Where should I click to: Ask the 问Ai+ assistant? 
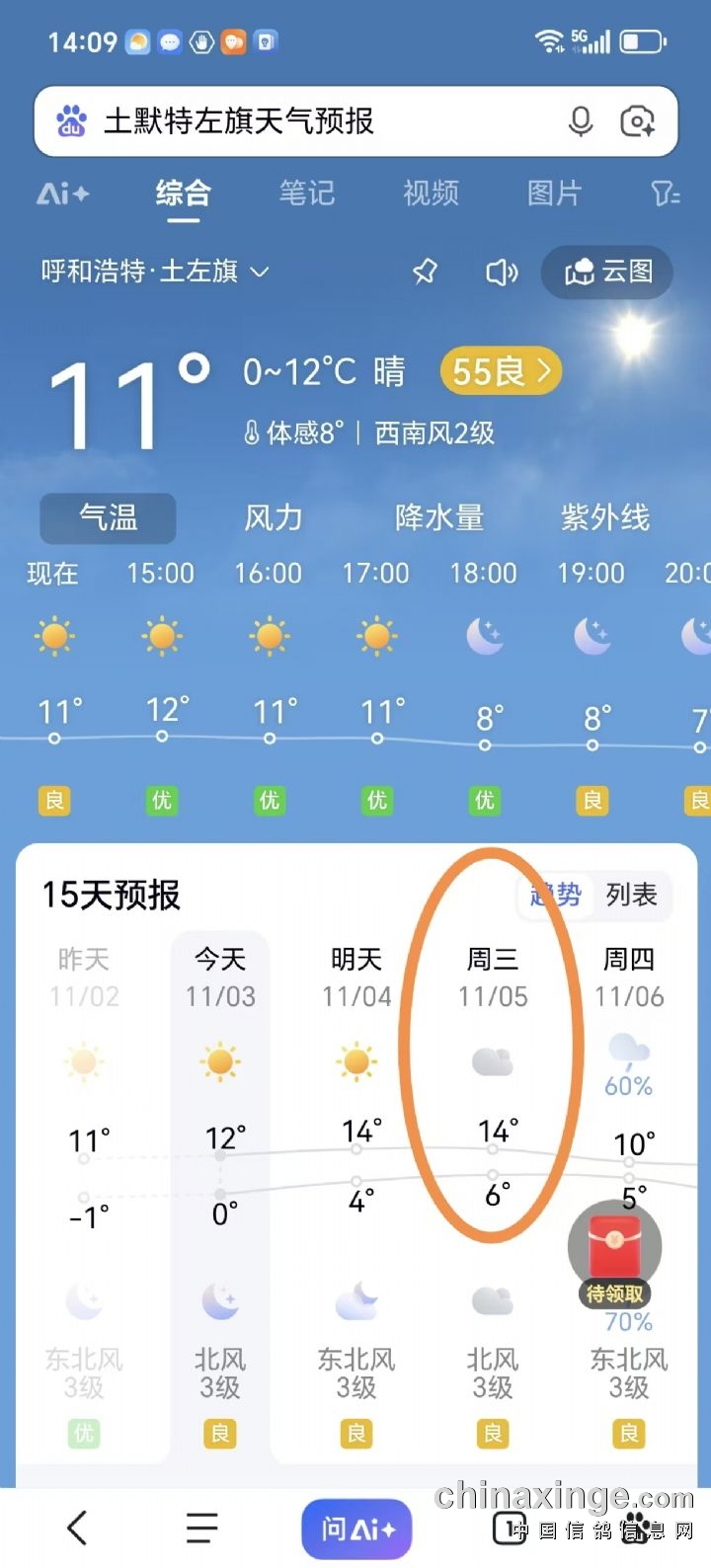(x=356, y=1529)
